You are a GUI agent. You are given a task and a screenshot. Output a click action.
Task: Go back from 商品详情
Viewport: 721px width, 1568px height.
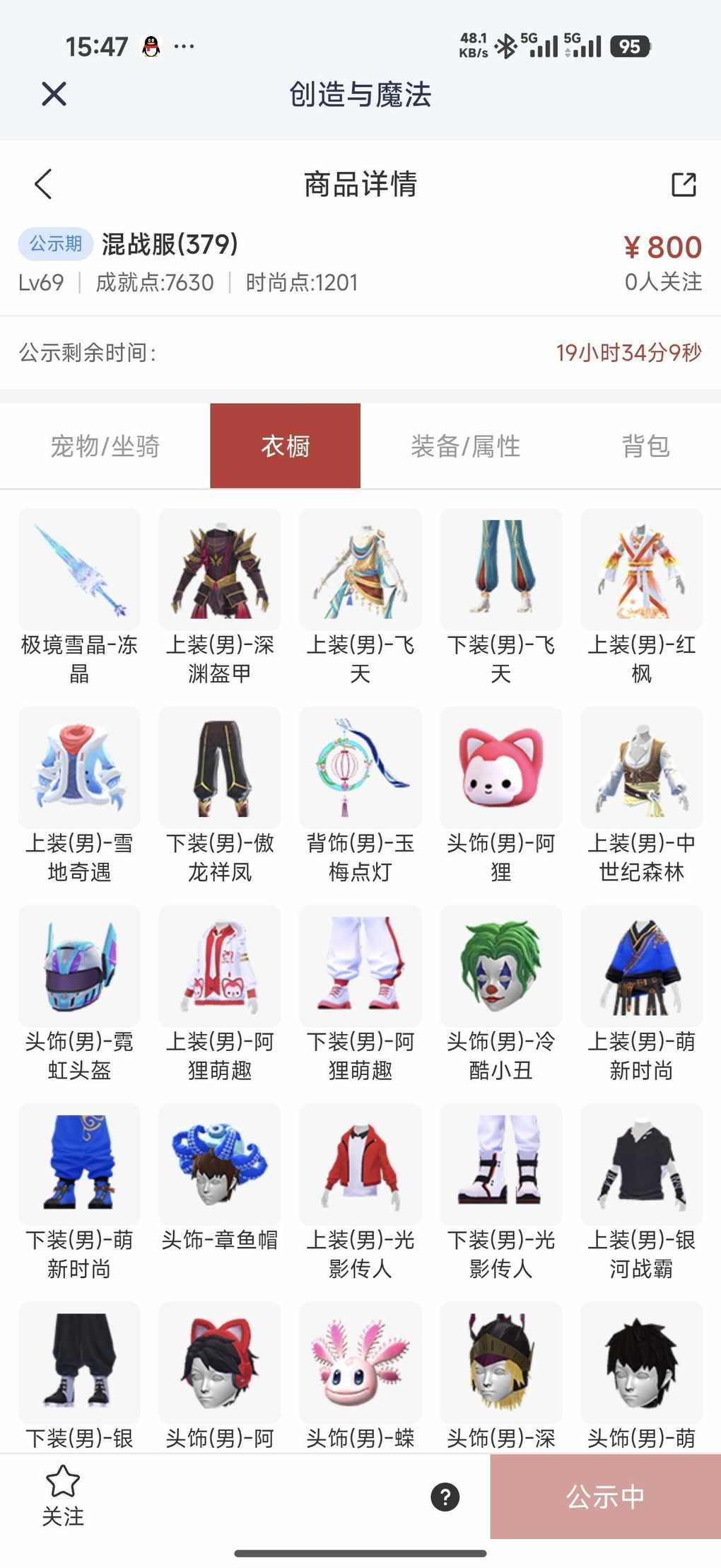tap(44, 184)
